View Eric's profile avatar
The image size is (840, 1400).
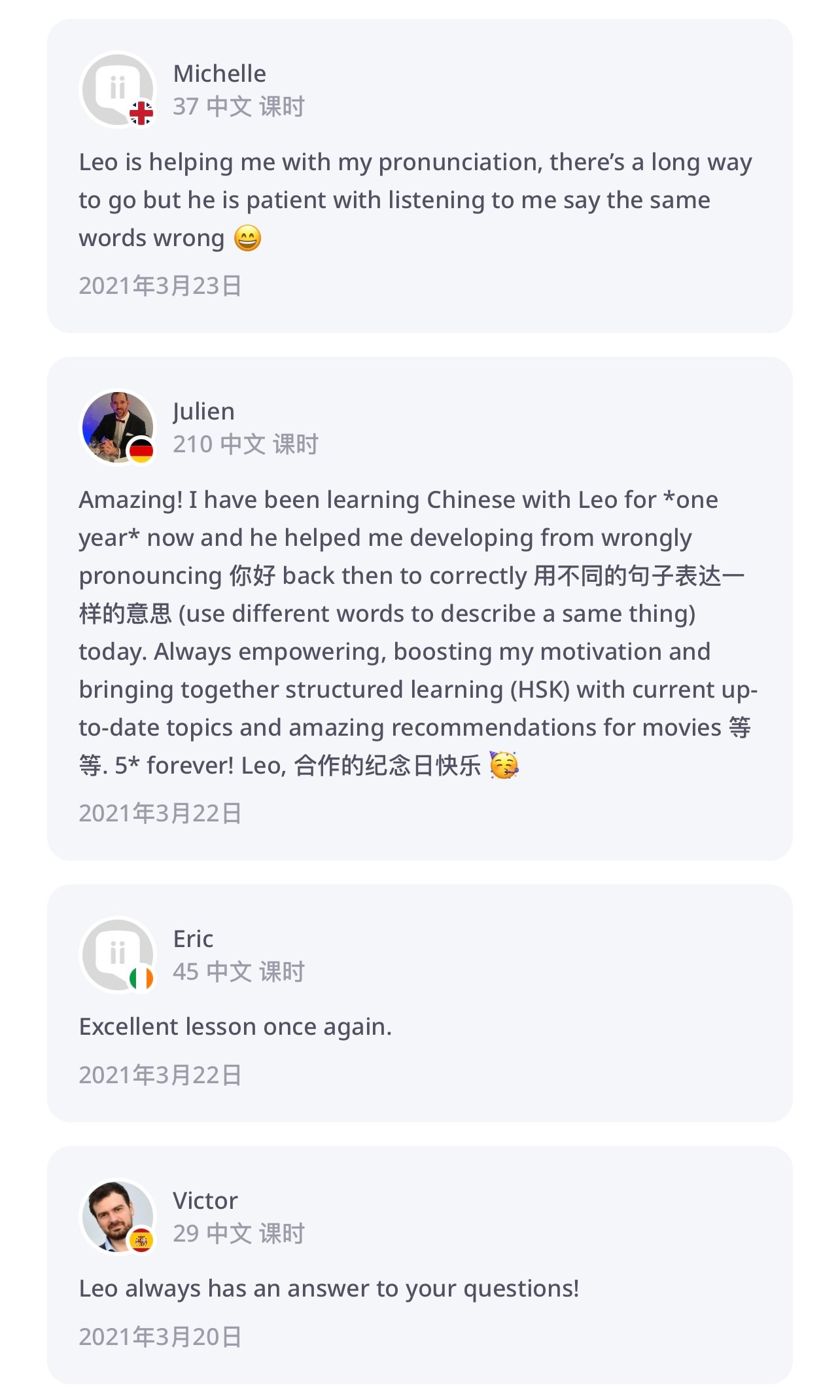coord(118,955)
